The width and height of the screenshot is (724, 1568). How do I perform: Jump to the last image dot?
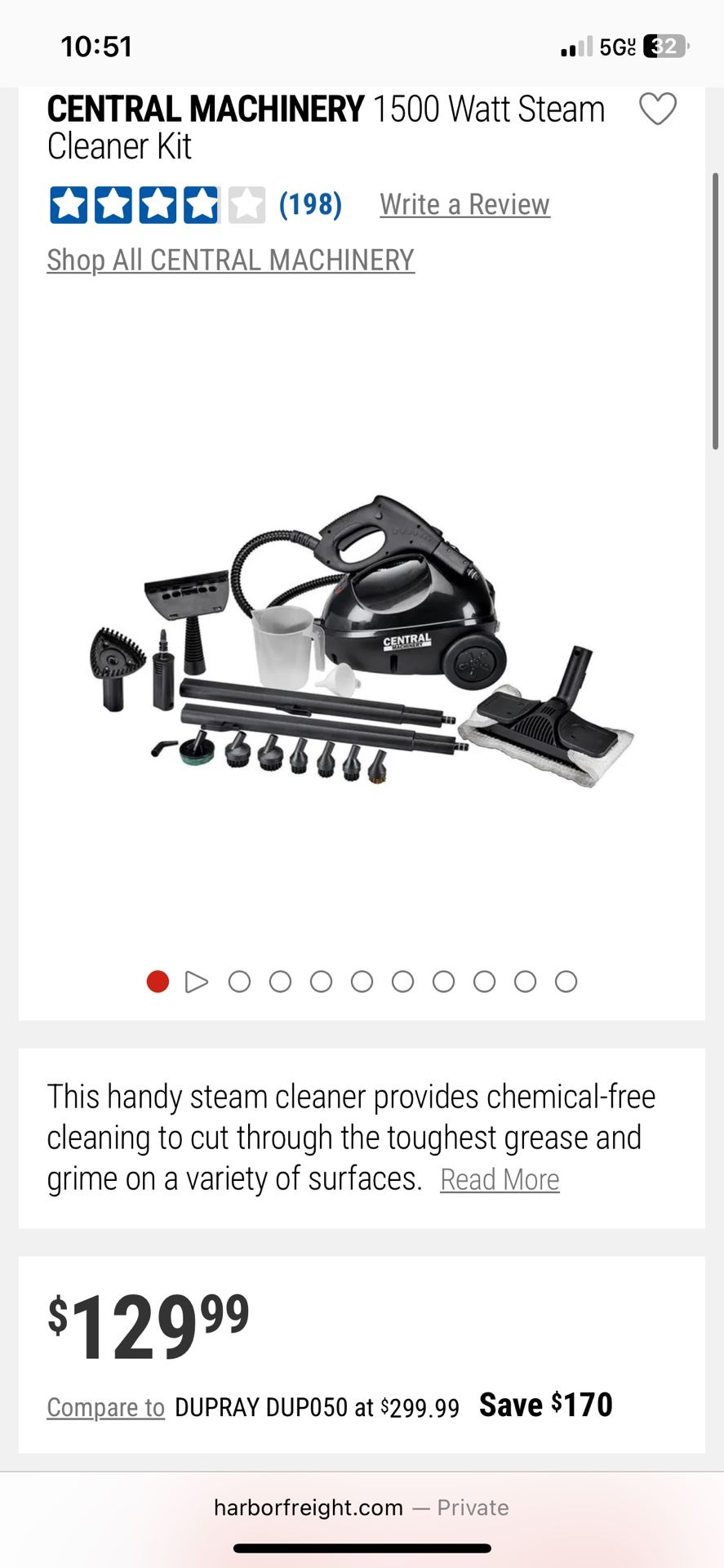click(566, 982)
